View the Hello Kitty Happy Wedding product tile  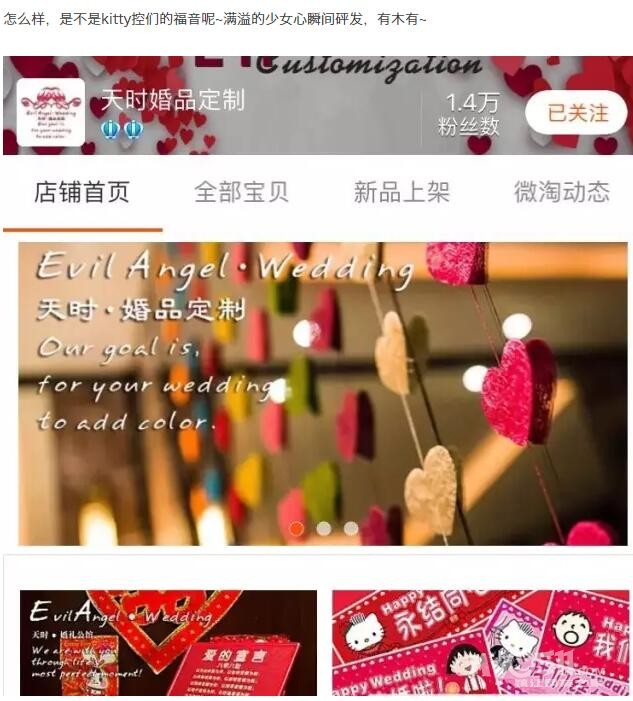point(480,642)
